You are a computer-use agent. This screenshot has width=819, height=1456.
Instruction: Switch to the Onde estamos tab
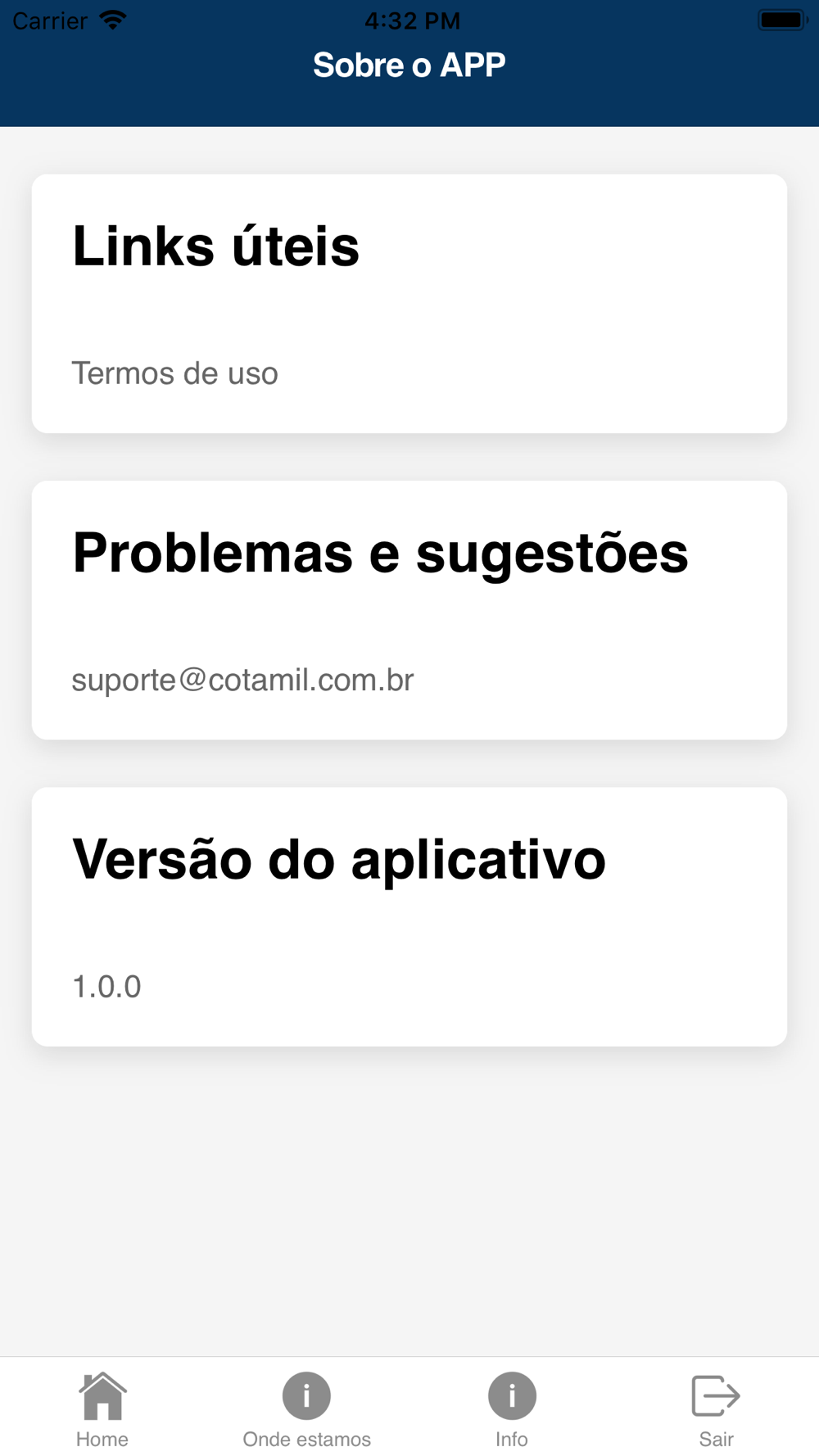[x=307, y=1410]
